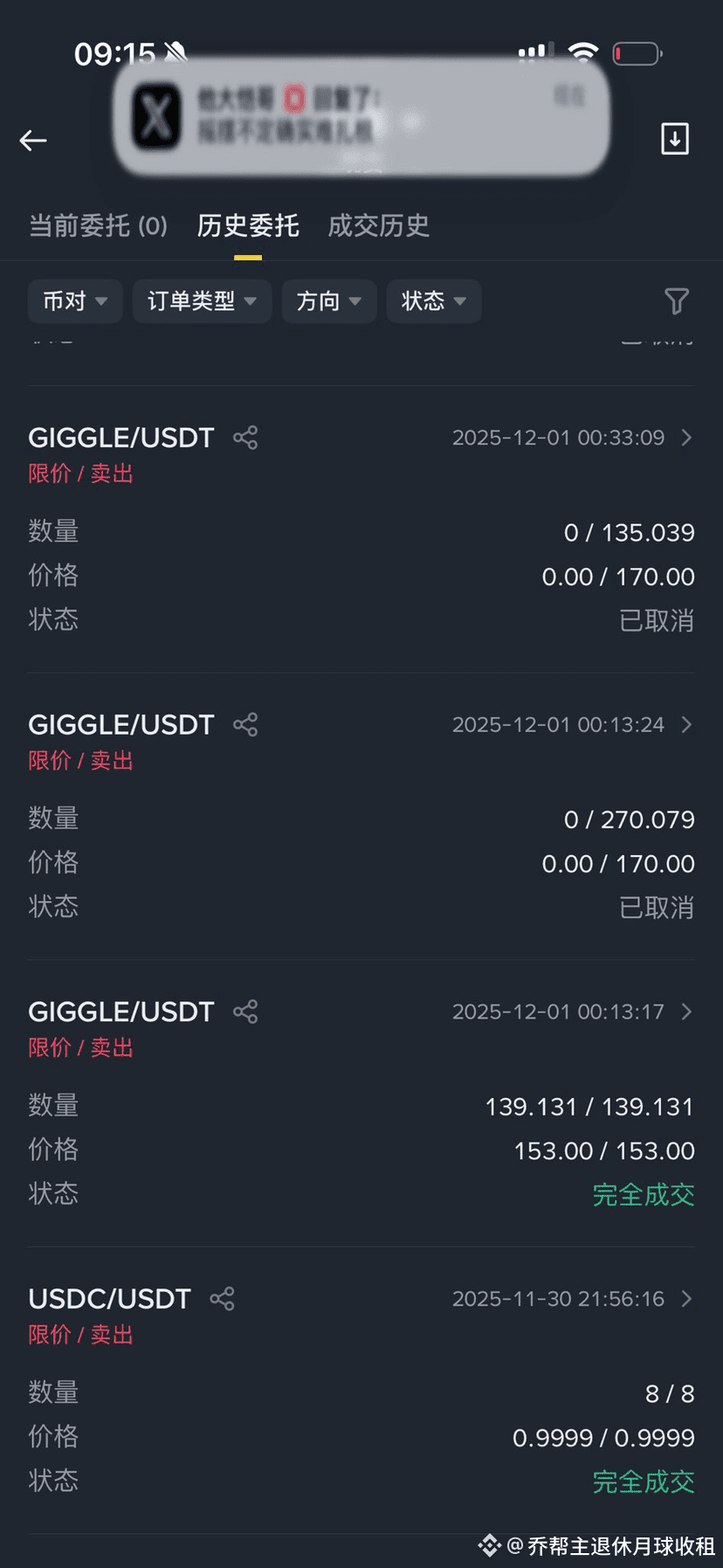Choose a side via the 方向 dropdown

[x=328, y=301]
